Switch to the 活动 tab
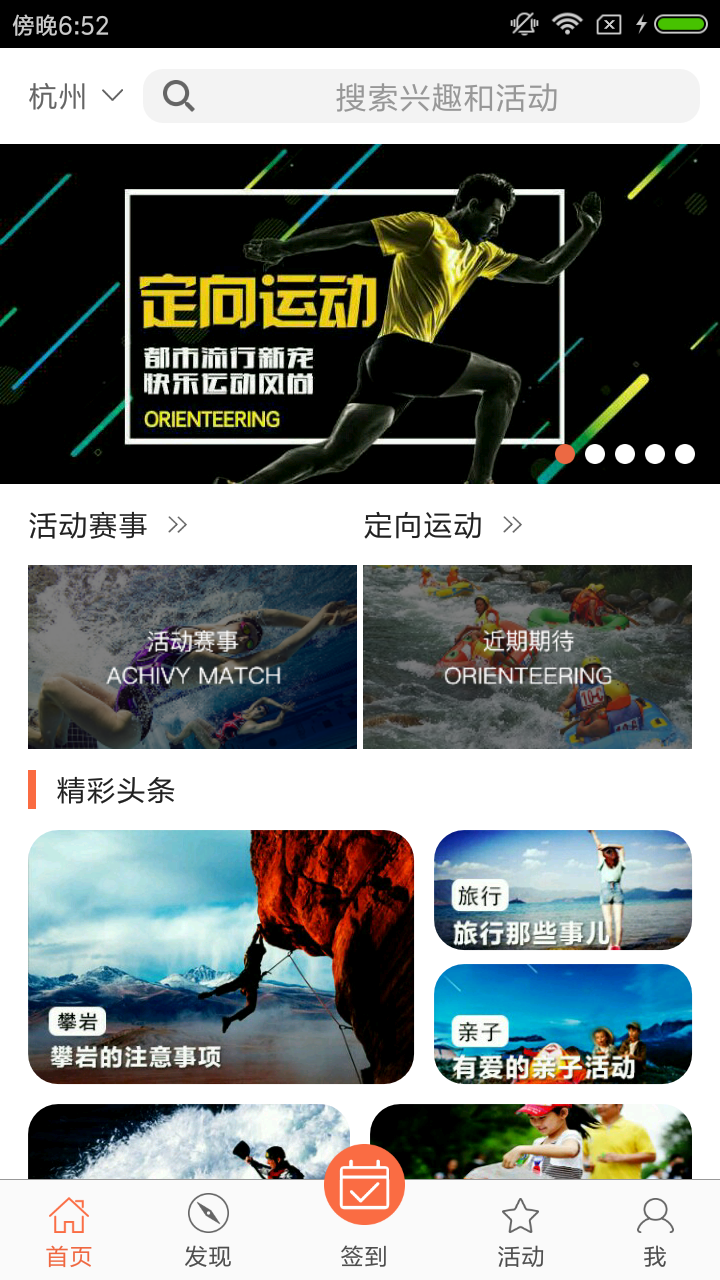 520,1230
